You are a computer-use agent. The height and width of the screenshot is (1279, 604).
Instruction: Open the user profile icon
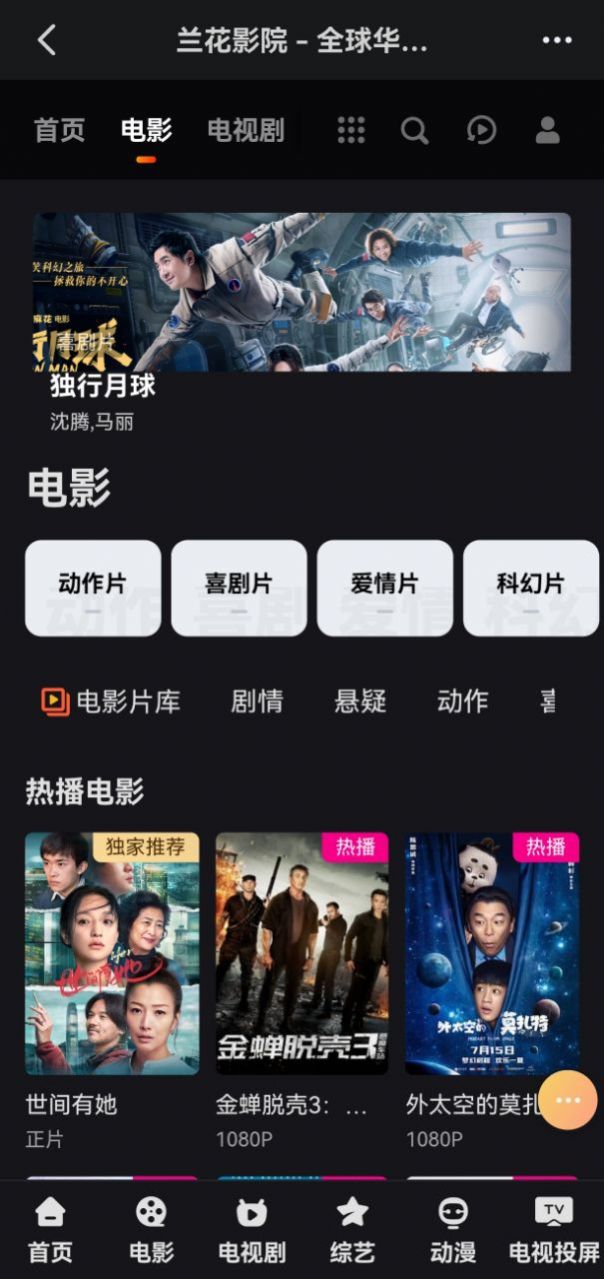tap(547, 130)
